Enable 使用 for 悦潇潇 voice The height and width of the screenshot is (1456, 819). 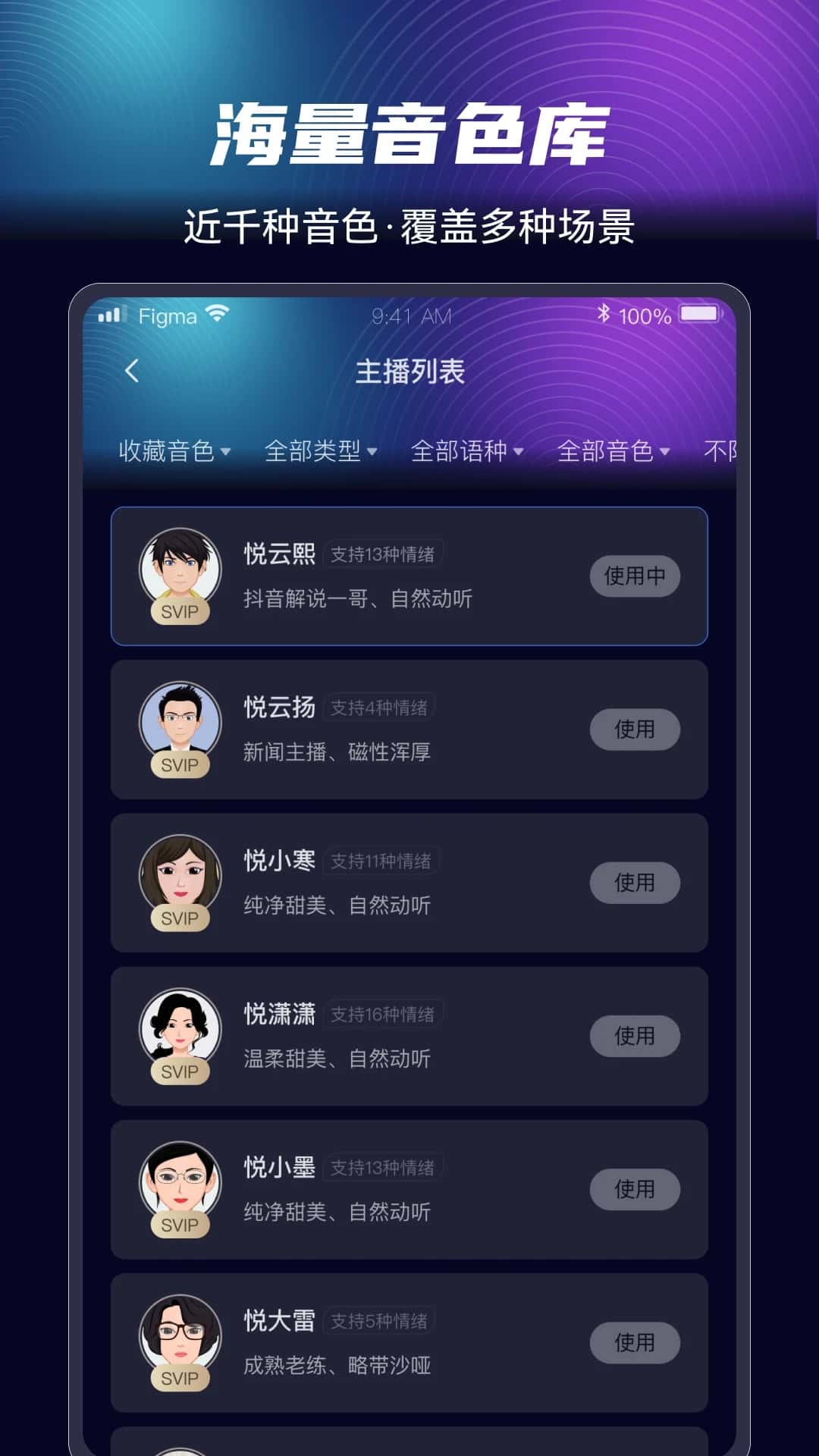[x=635, y=1037]
